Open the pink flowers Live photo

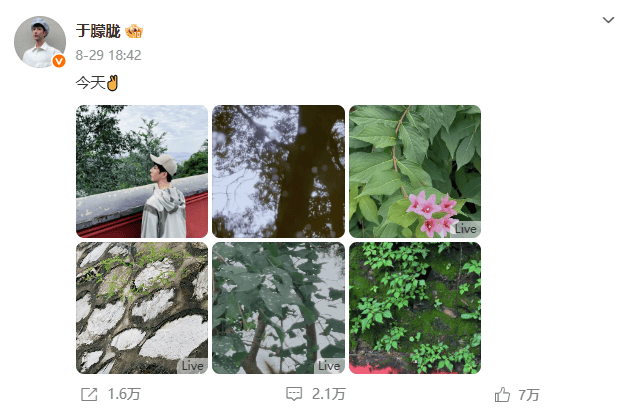point(415,171)
